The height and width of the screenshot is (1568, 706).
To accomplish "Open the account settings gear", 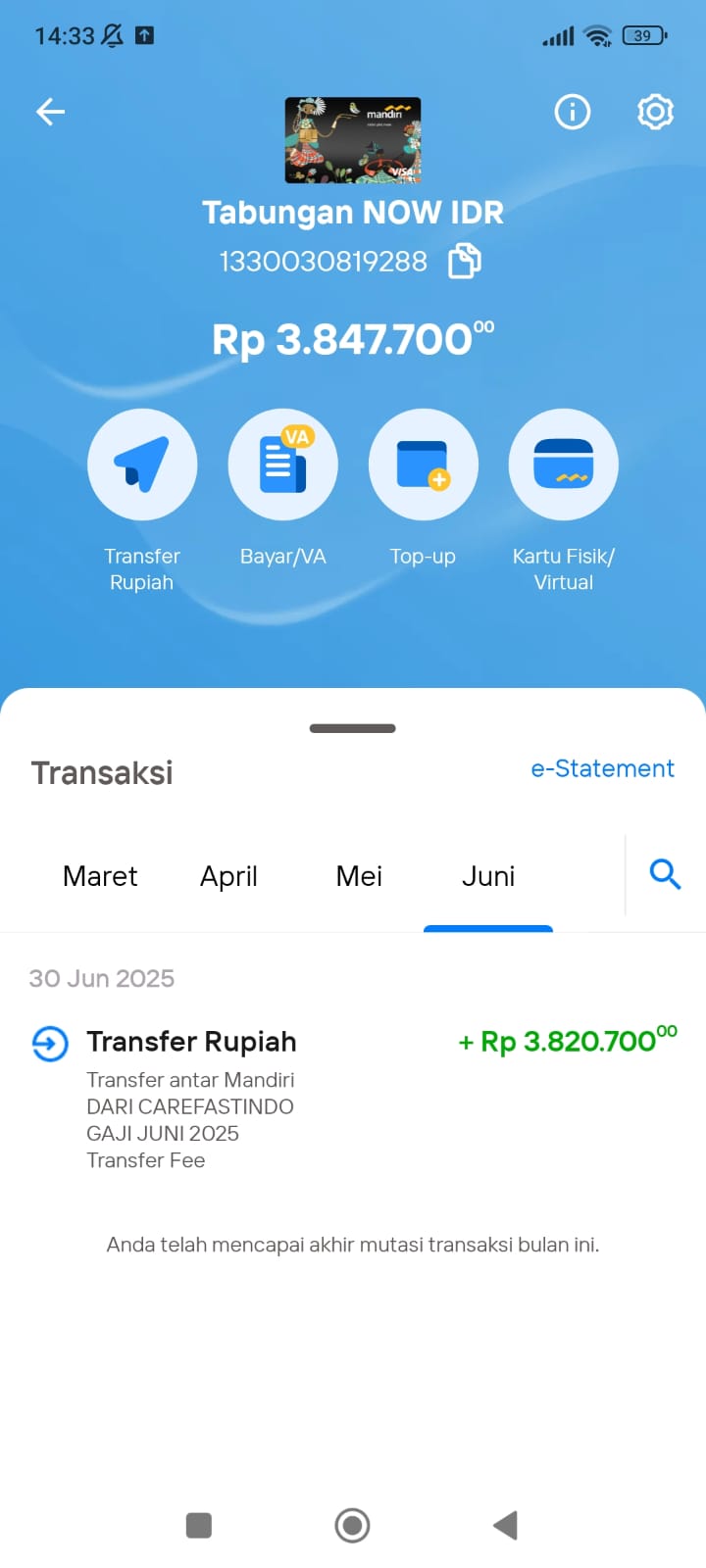I will coord(655,112).
